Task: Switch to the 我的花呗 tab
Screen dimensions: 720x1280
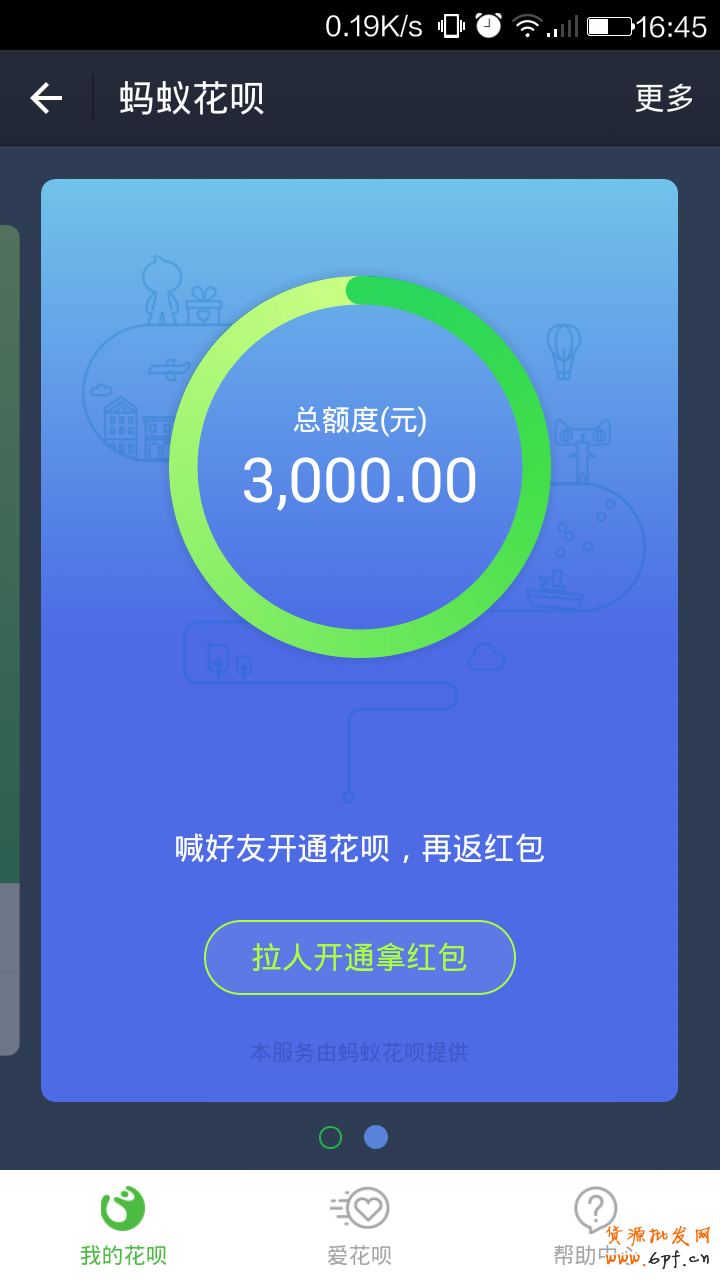Action: click(x=123, y=1225)
